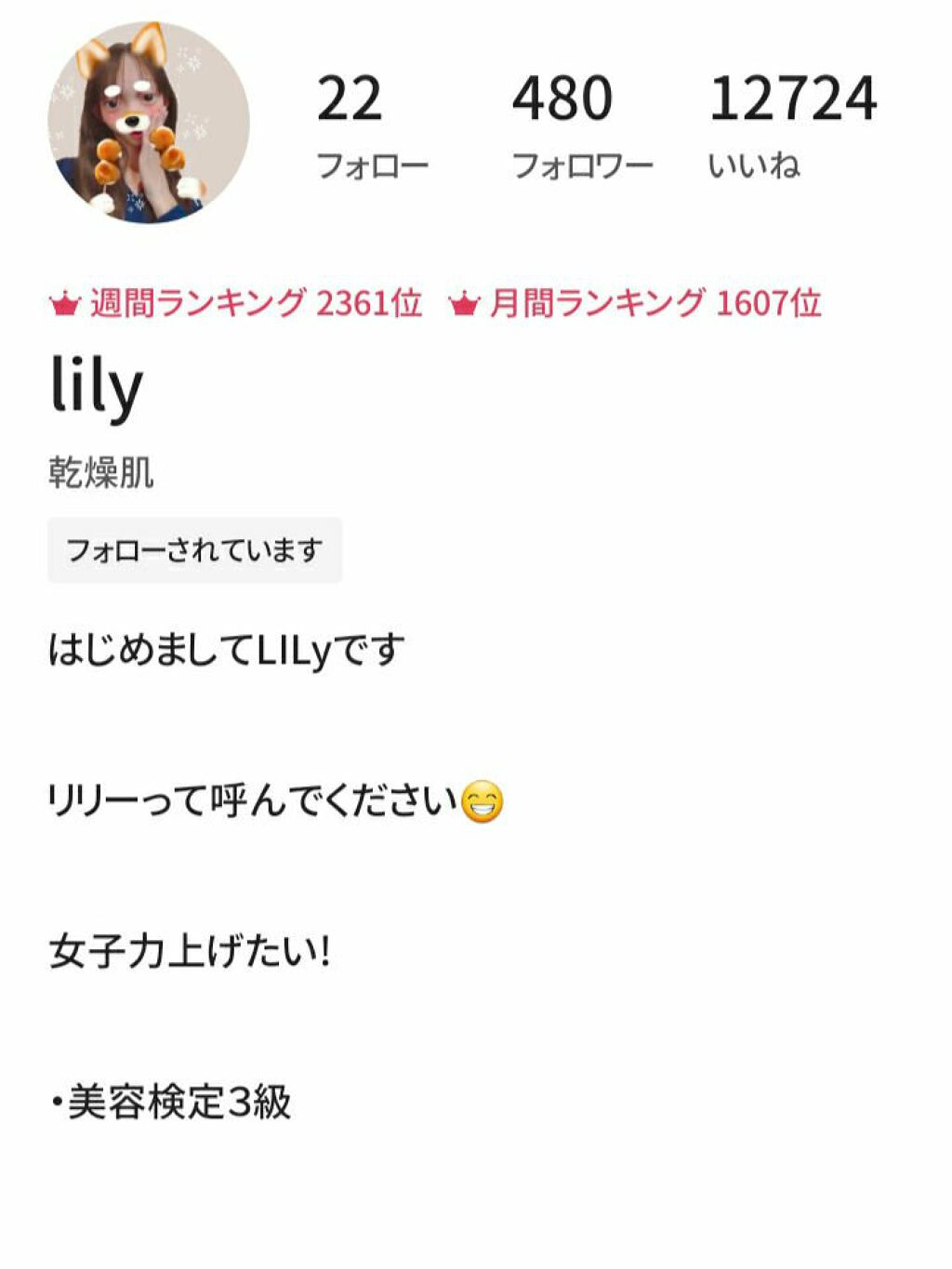Open the 月間ランキング 1607位 link
Image resolution: width=952 pixels, height=1269 pixels.
click(636, 303)
